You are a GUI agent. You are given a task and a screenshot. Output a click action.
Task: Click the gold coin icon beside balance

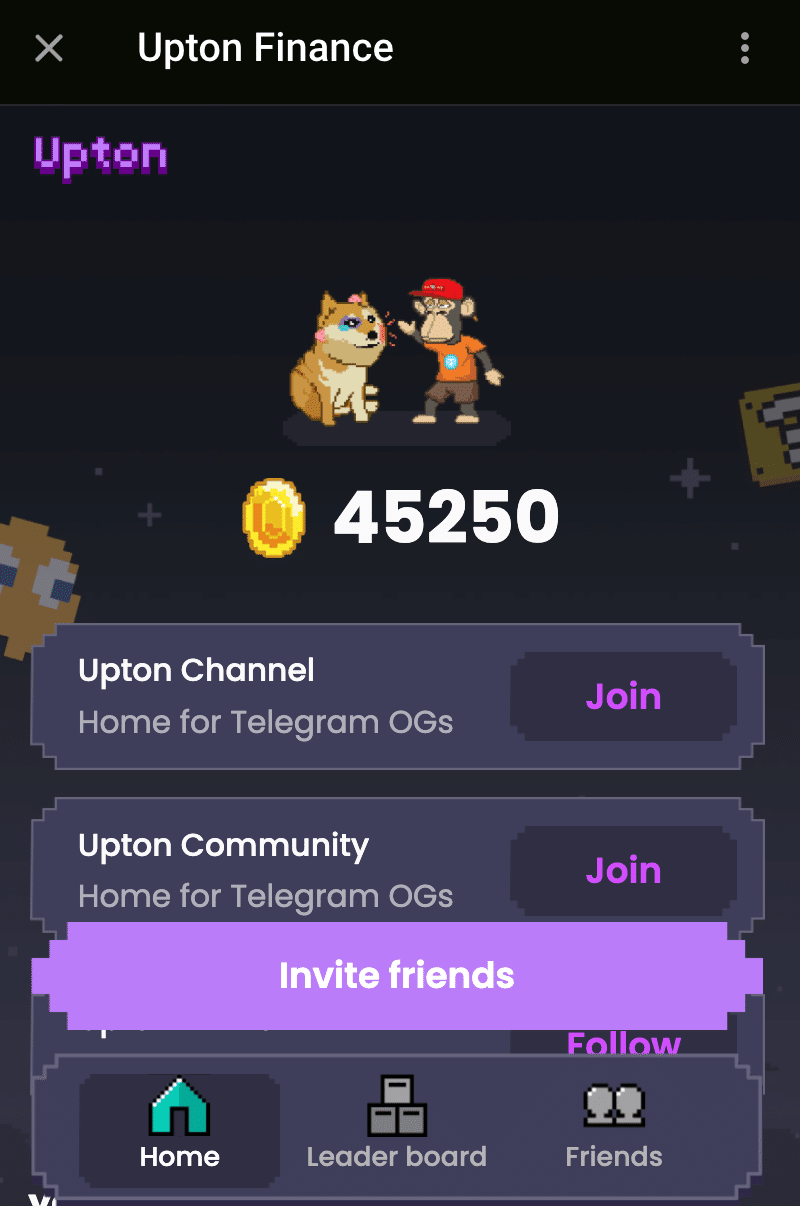pos(273,515)
